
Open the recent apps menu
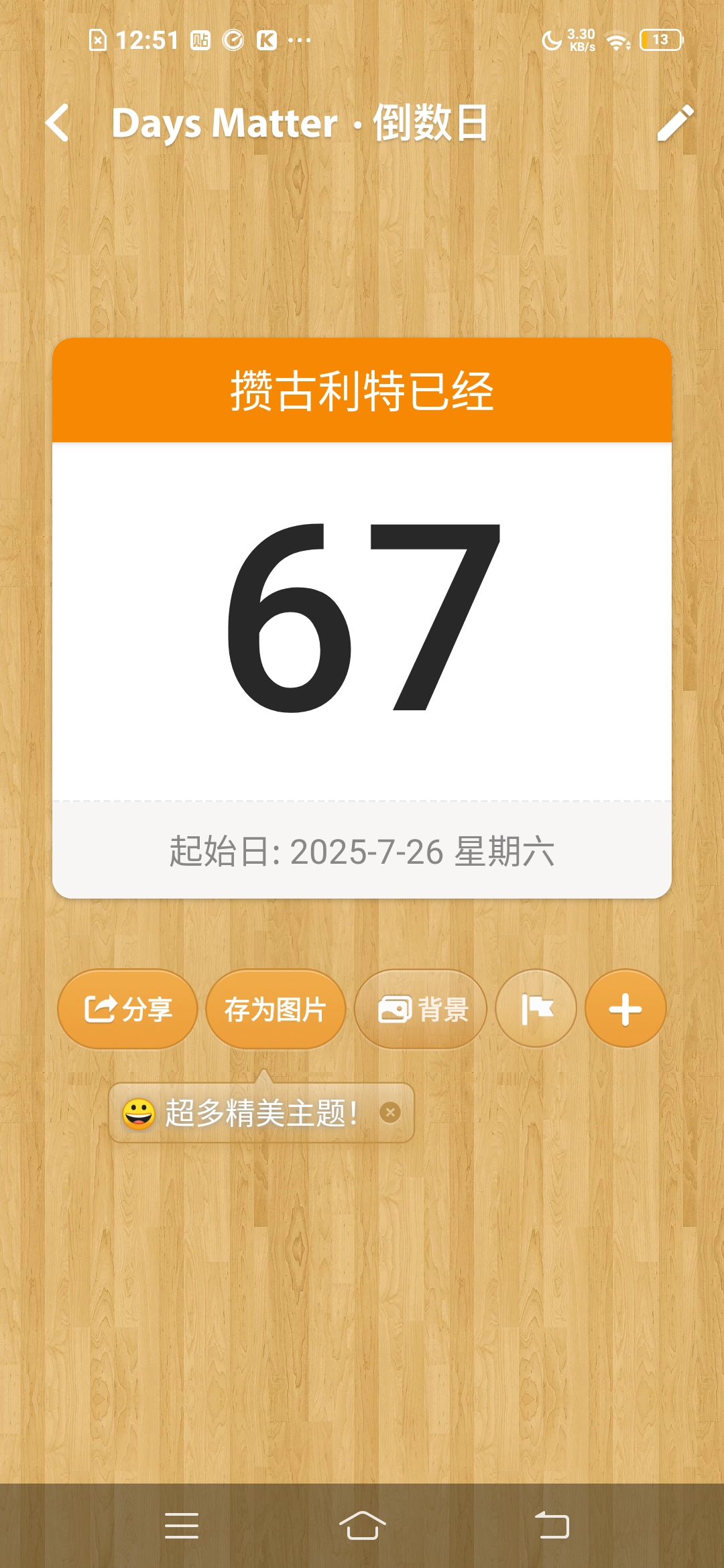[182, 1526]
